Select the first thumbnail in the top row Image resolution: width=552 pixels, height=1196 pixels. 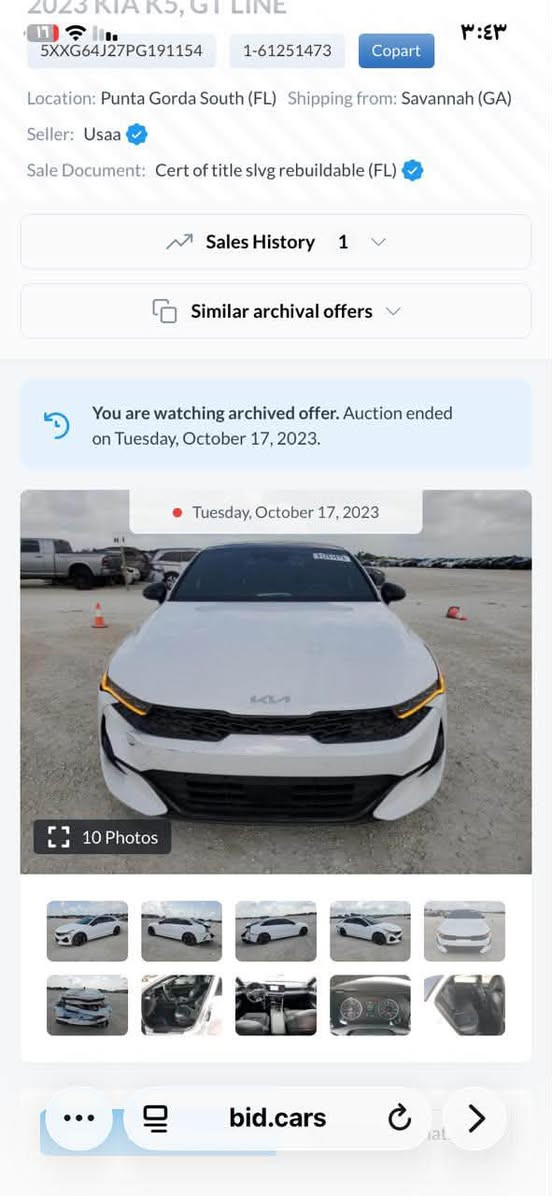tap(88, 931)
